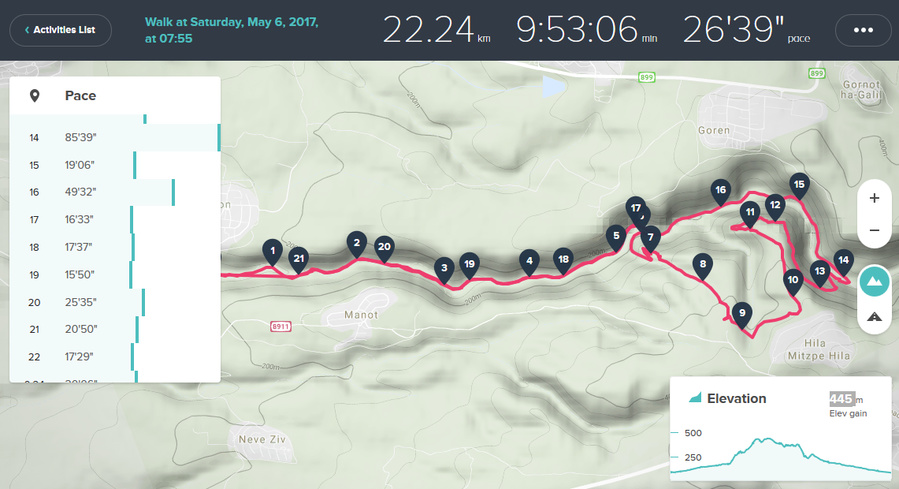This screenshot has height=489, width=899.
Task: Select kilometer 18 pace row
Action: point(115,247)
